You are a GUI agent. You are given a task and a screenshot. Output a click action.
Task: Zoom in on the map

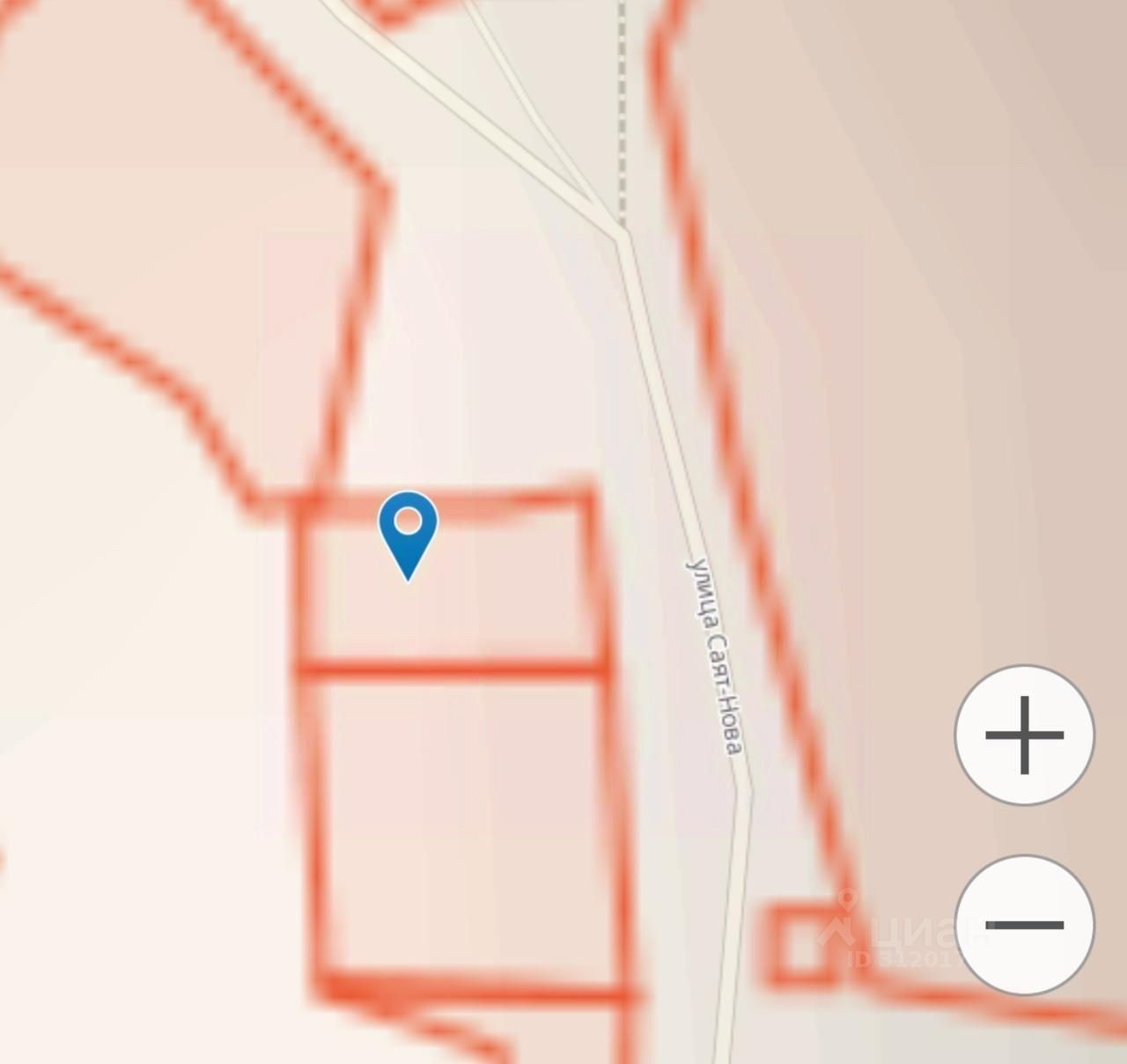coord(1024,735)
